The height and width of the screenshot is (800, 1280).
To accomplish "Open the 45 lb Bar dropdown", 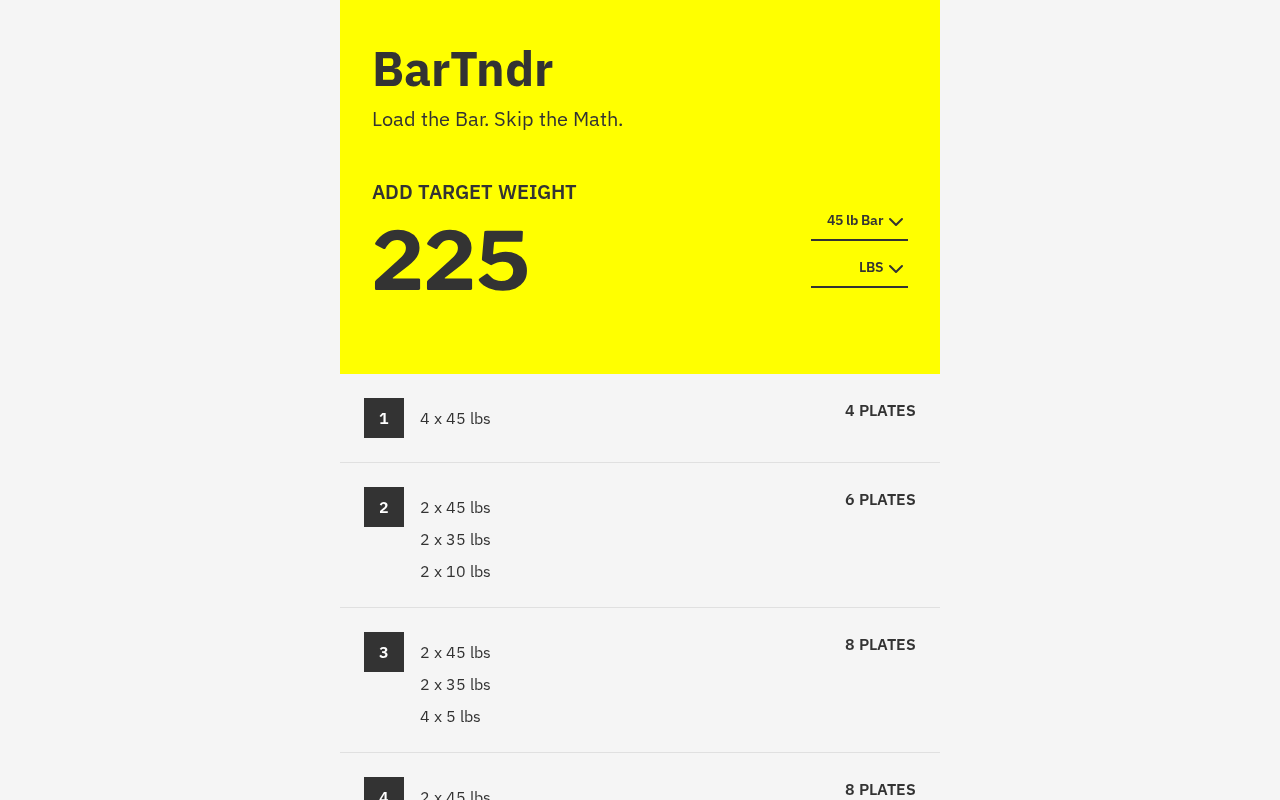I will coord(860,221).
